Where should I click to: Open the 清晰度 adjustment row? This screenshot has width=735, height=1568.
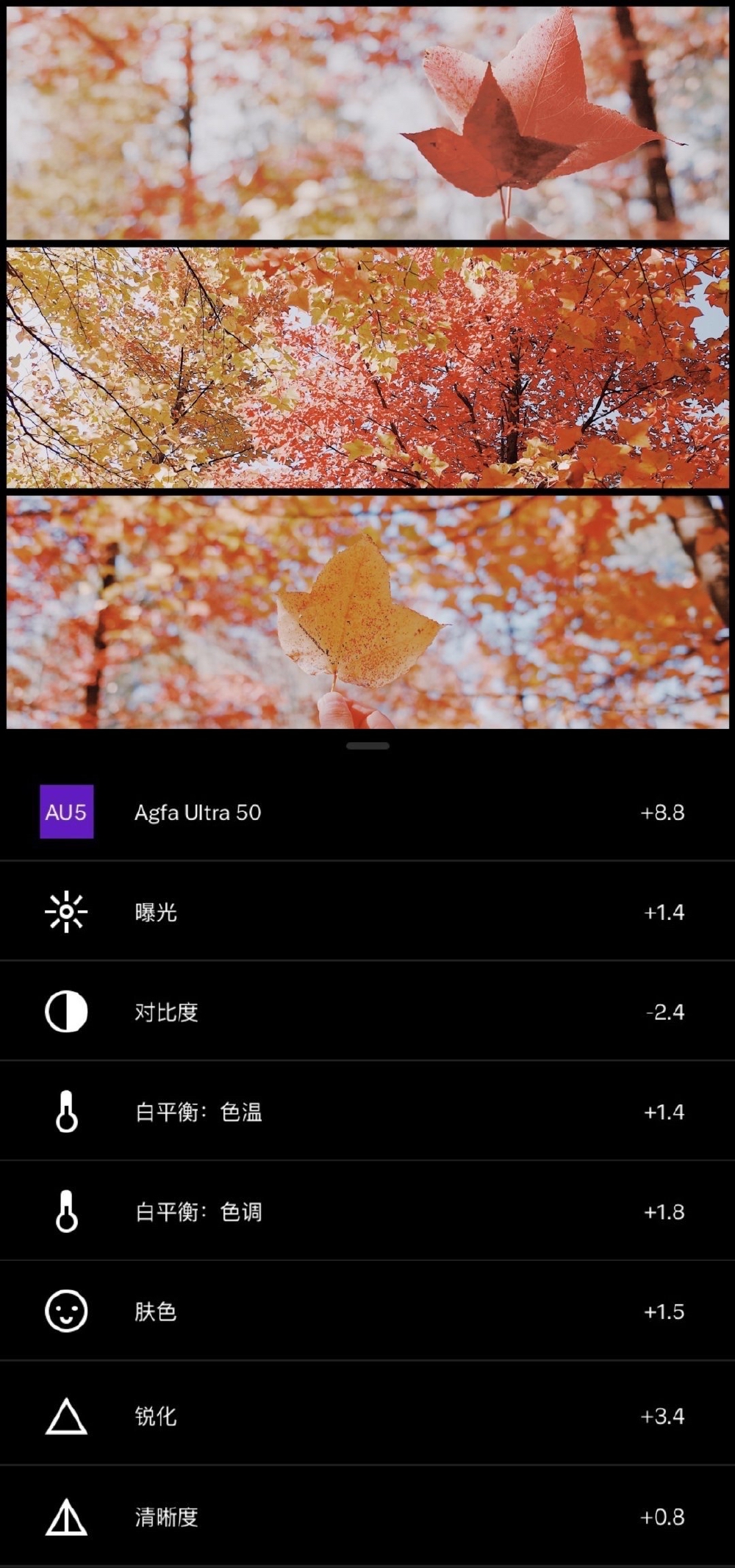click(367, 1515)
